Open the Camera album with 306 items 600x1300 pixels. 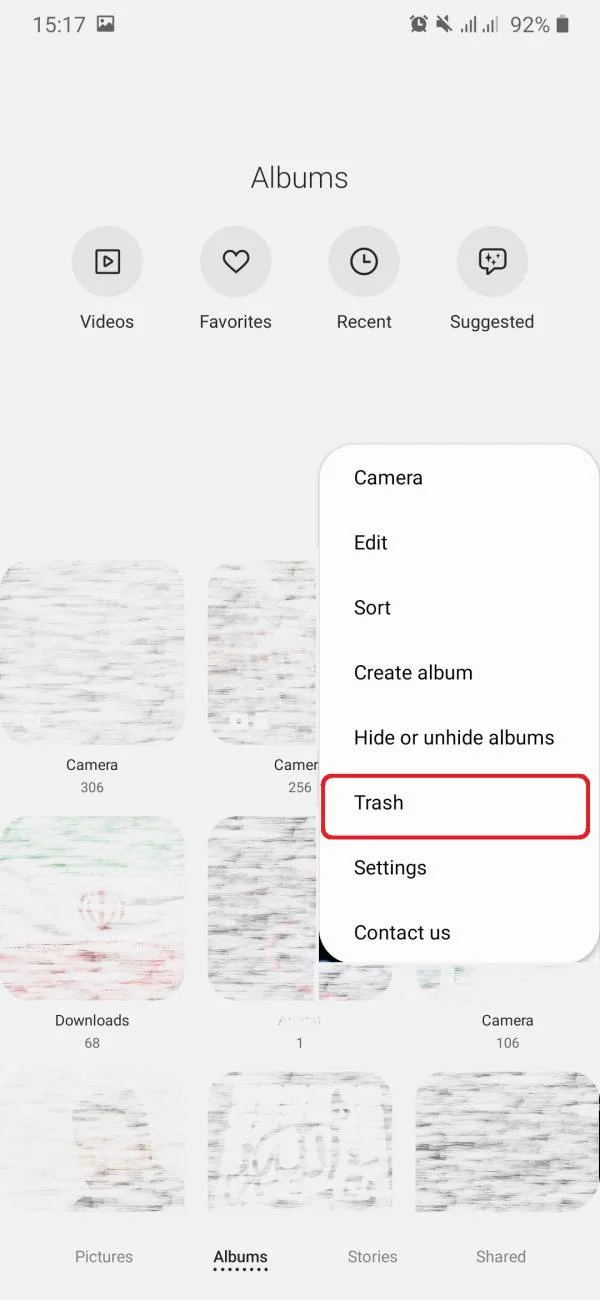click(92, 653)
